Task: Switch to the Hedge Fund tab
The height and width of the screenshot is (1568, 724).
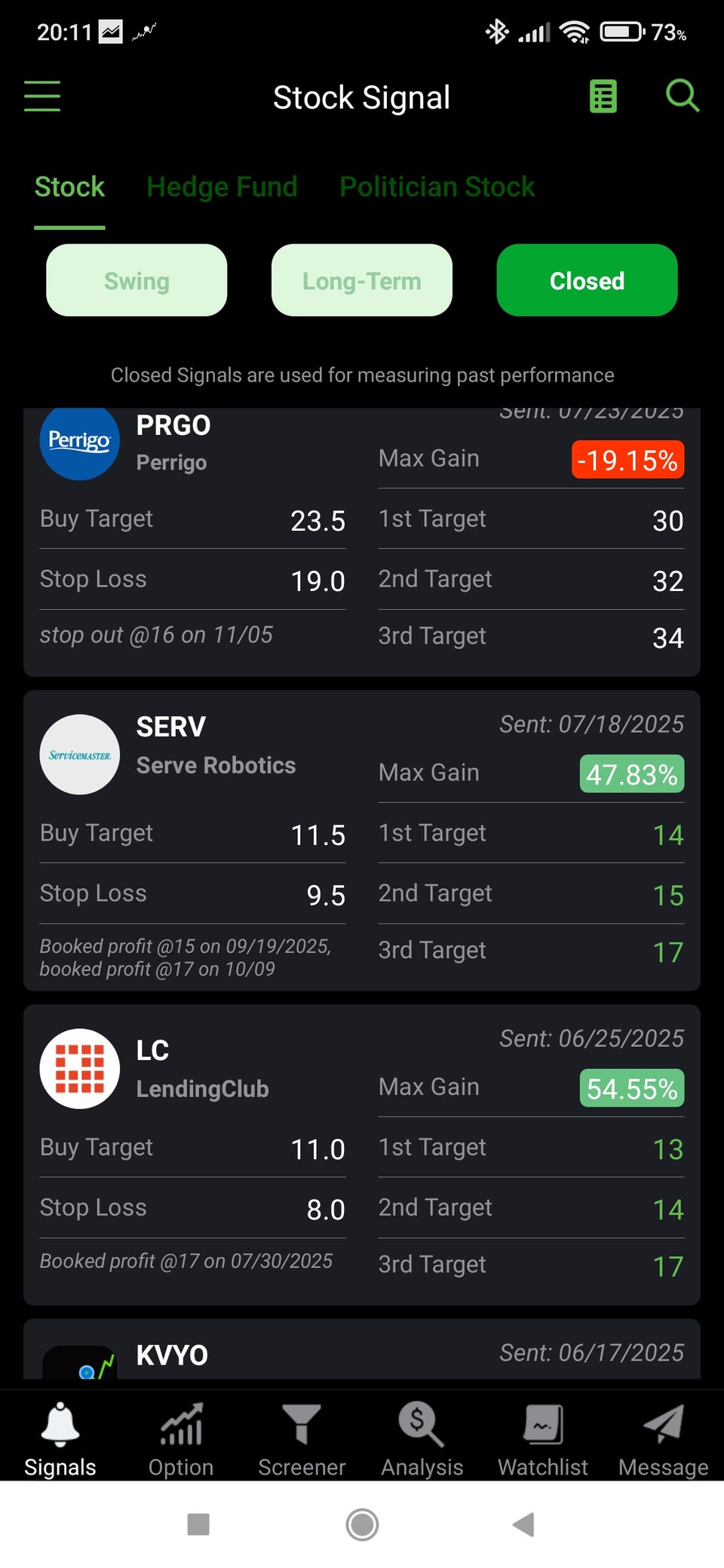Action: (x=222, y=187)
